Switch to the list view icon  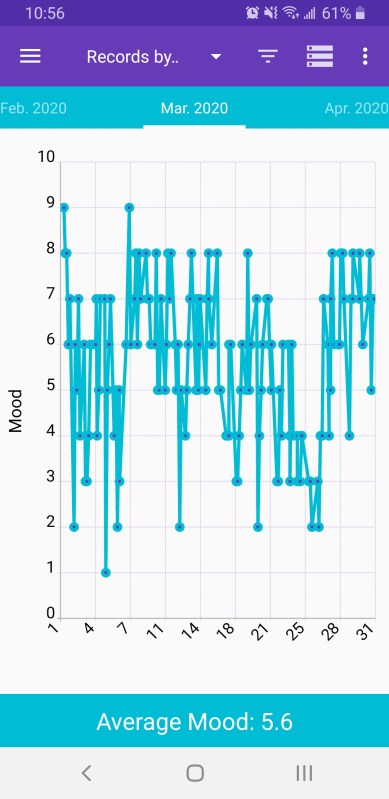click(x=320, y=56)
